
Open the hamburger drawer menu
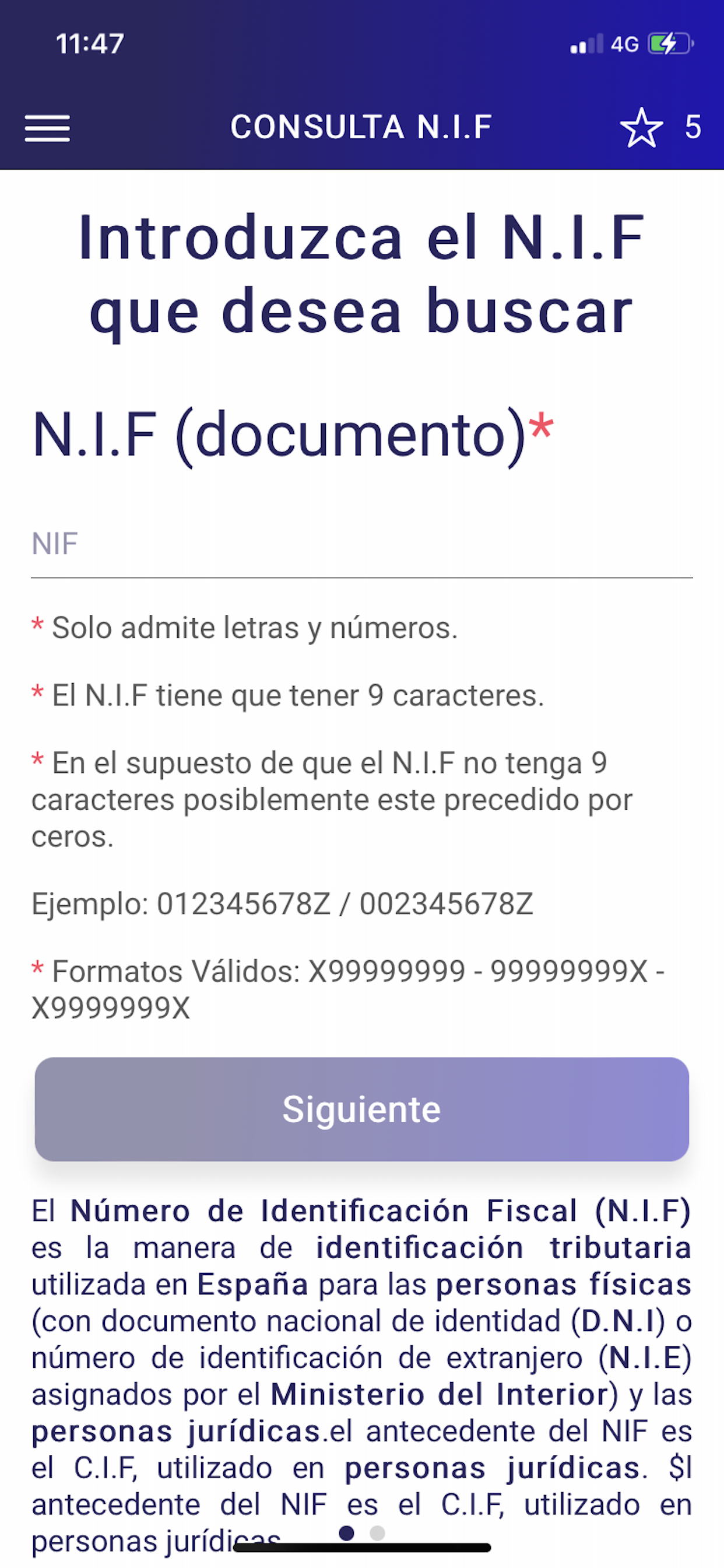tap(47, 128)
